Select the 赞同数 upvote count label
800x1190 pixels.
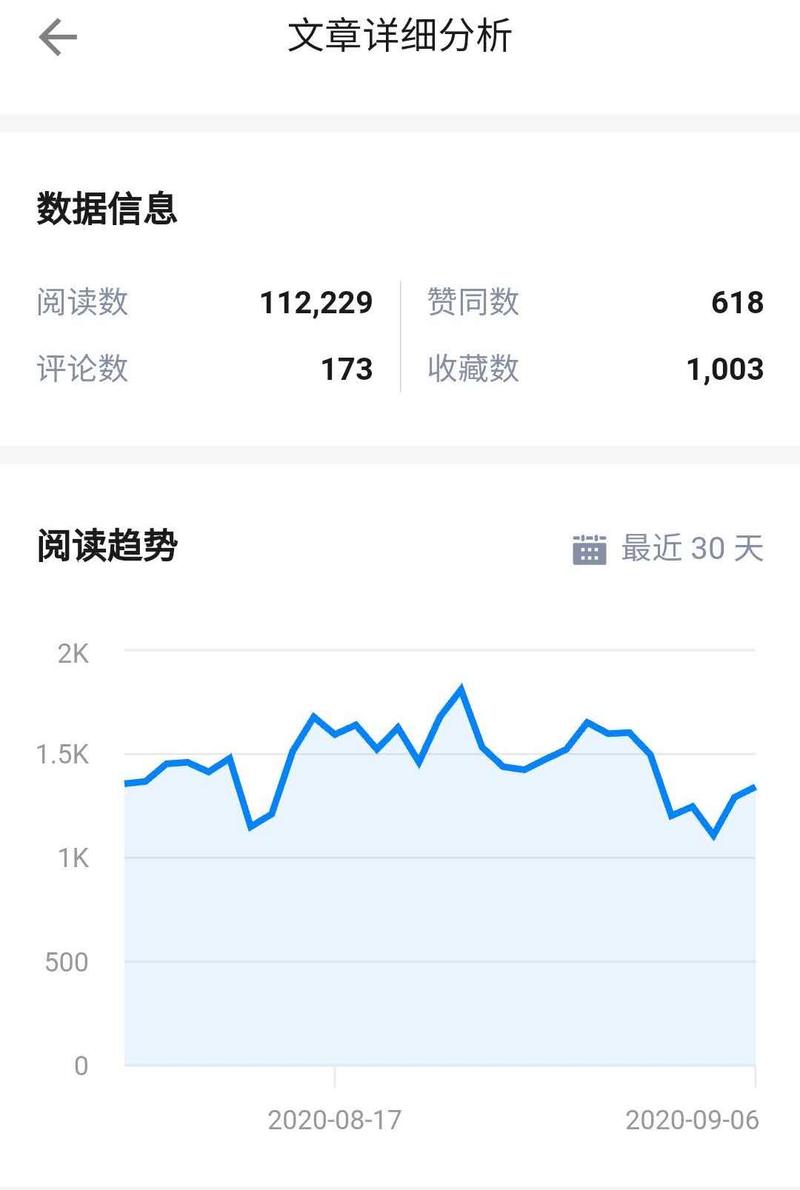469,303
